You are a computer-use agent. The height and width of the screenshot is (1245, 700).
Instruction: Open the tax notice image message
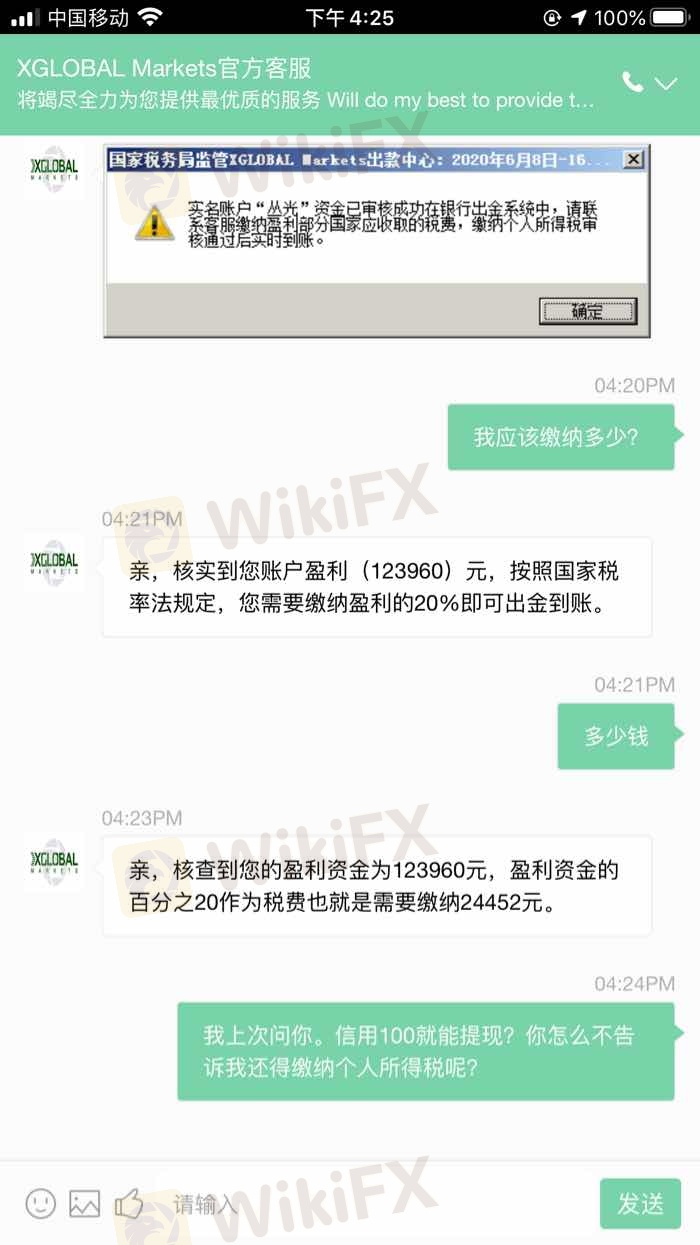pyautogui.click(x=377, y=240)
